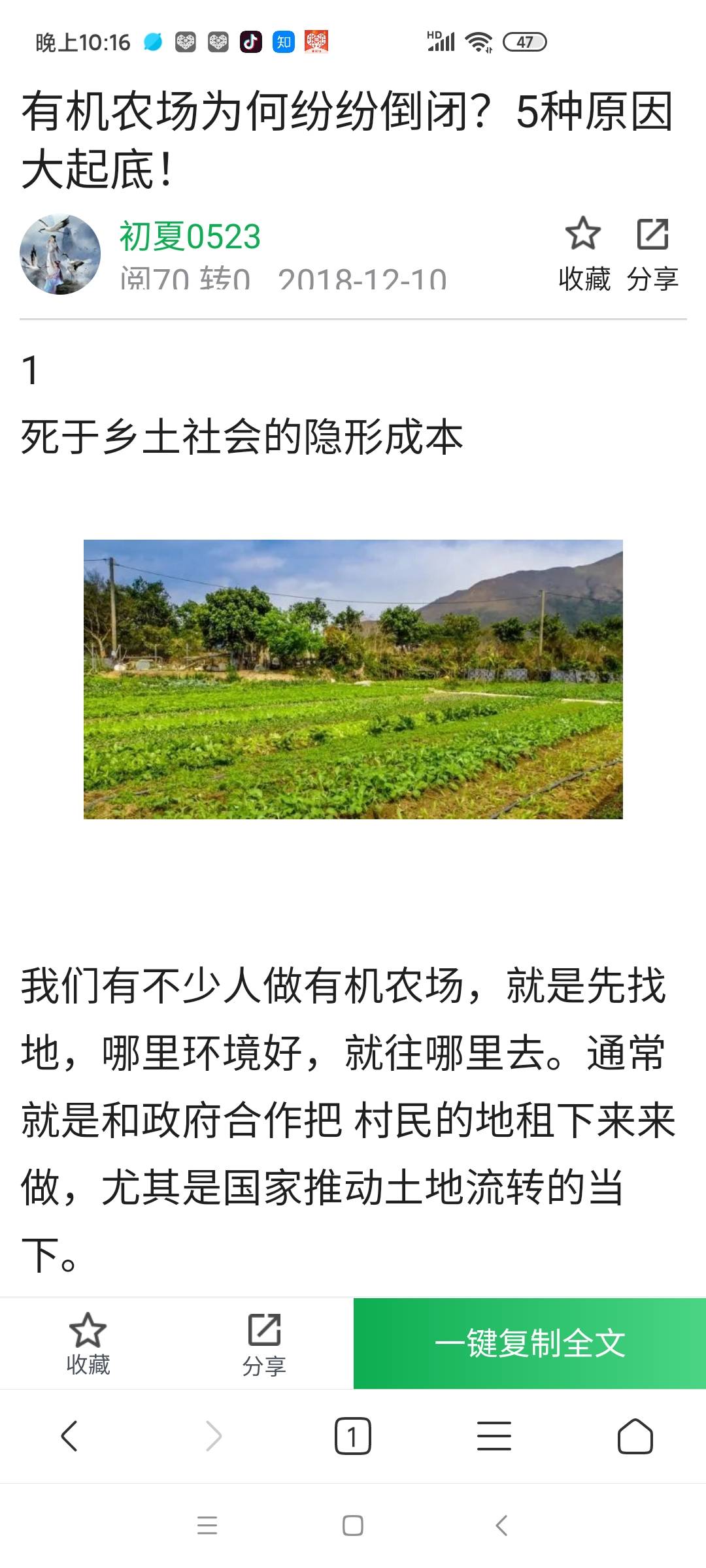Open author 初夏0523's profile
Screen dimensions: 706x1568
pyautogui.click(x=190, y=237)
